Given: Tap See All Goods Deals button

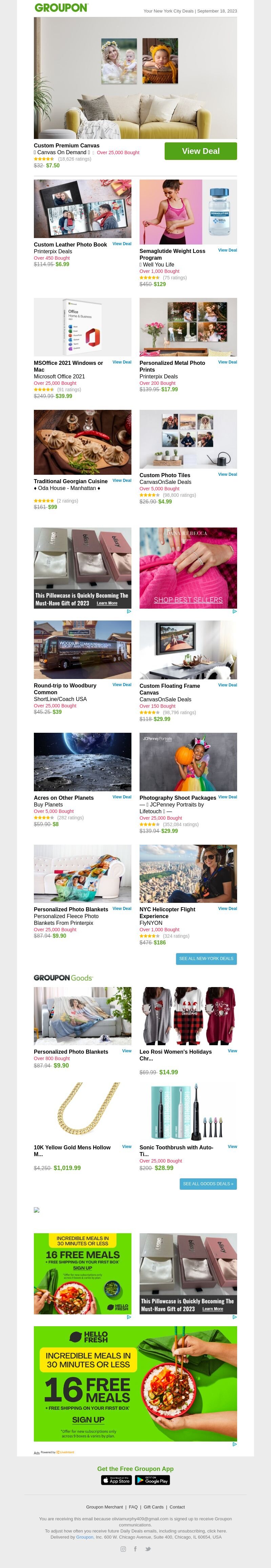Looking at the screenshot, I should click(x=208, y=1184).
